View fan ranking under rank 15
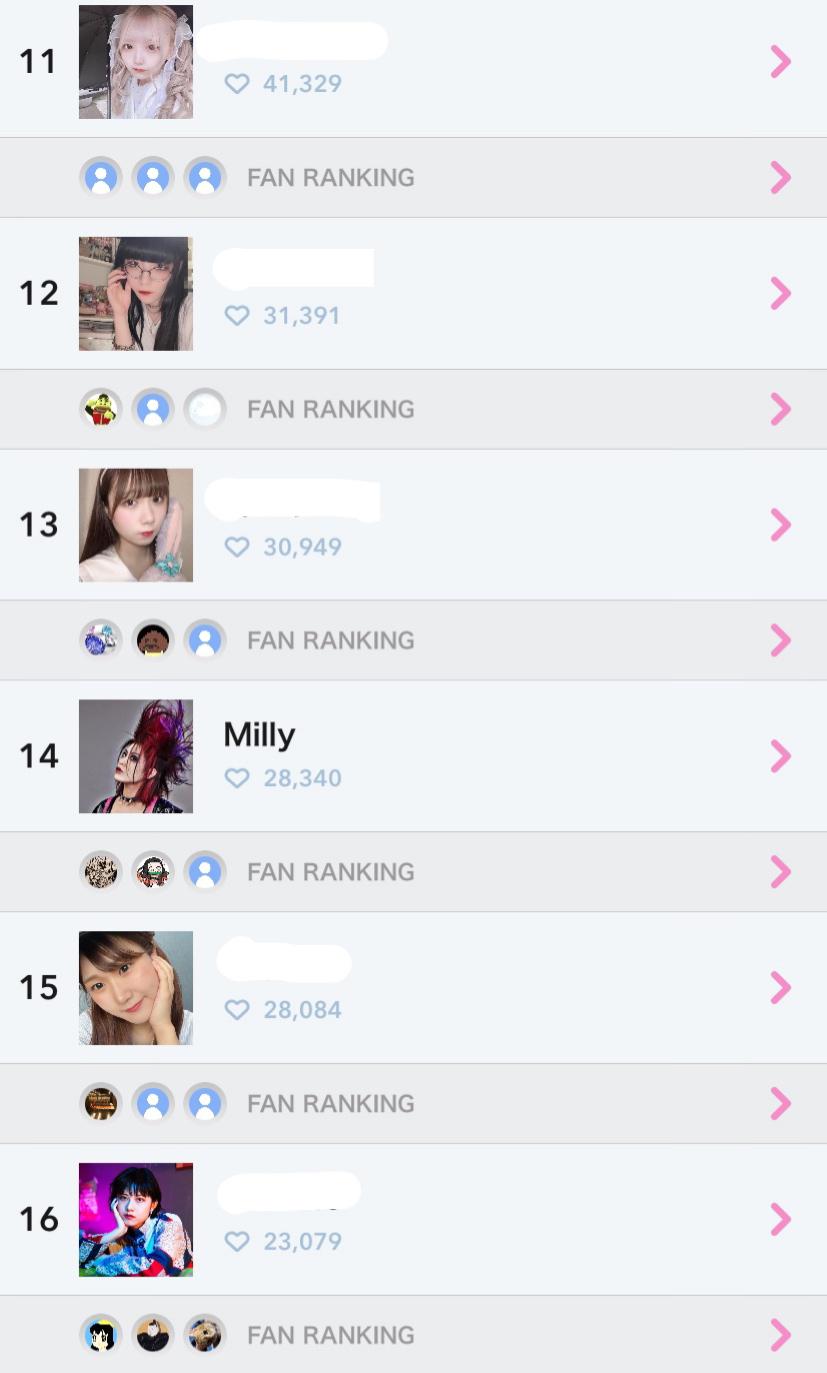This screenshot has height=1373, width=827. click(413, 1103)
